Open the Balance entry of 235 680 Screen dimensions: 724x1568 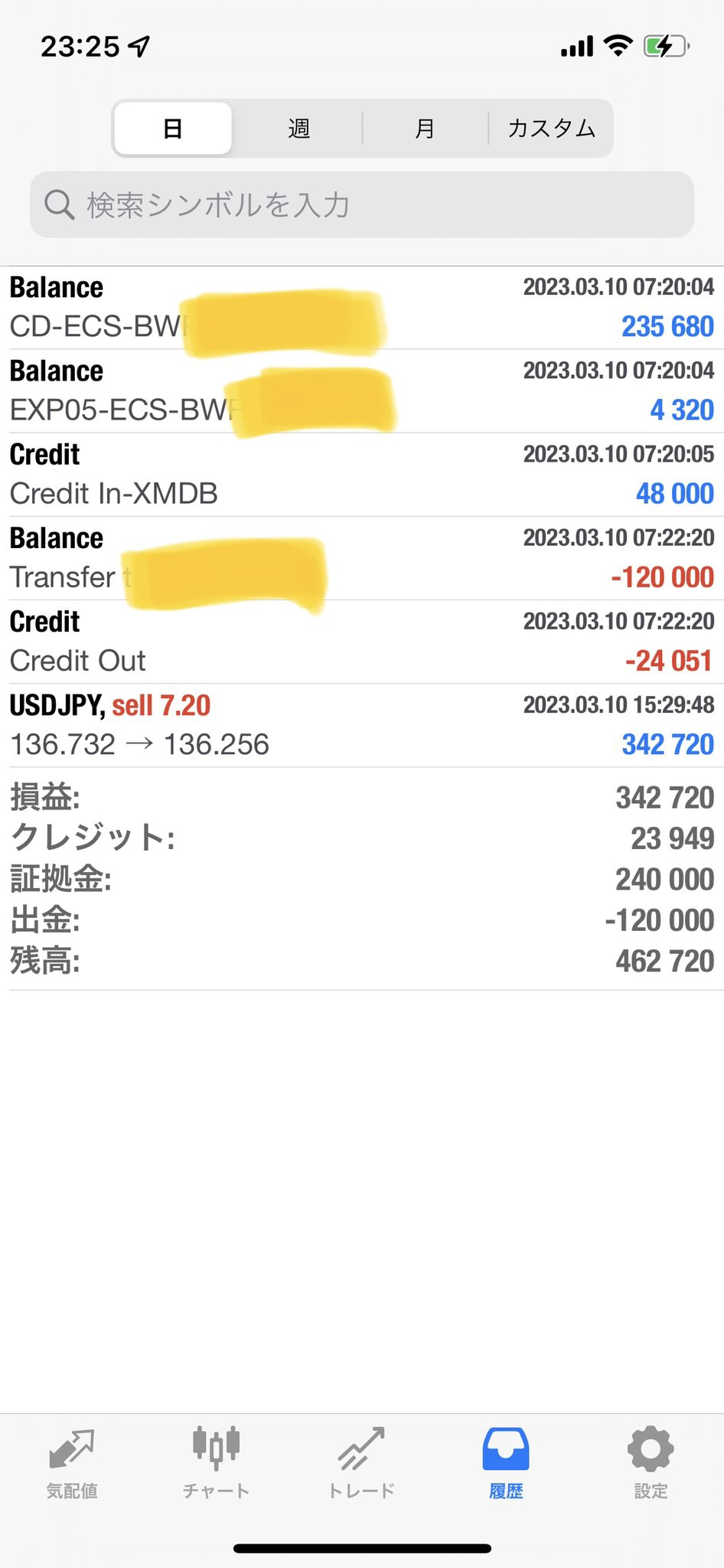pos(362,308)
